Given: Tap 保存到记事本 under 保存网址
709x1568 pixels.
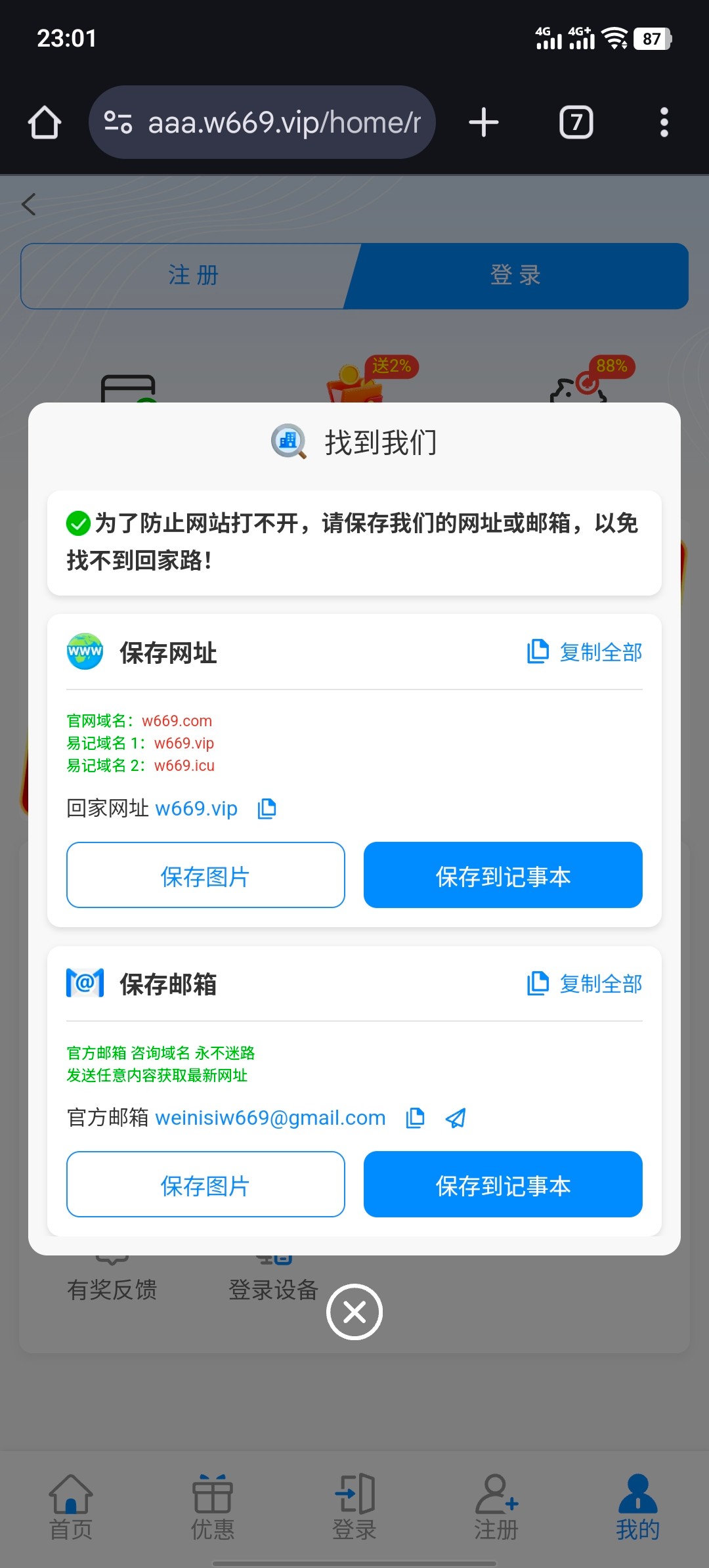Looking at the screenshot, I should click(x=503, y=875).
